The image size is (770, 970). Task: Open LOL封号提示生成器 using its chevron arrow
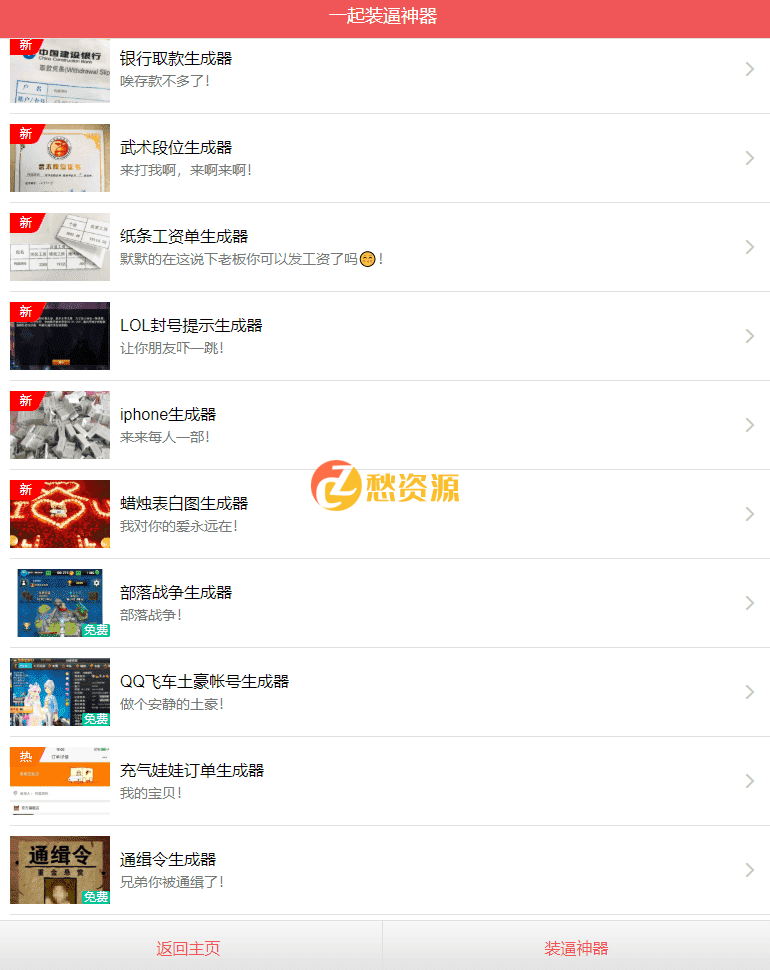750,336
